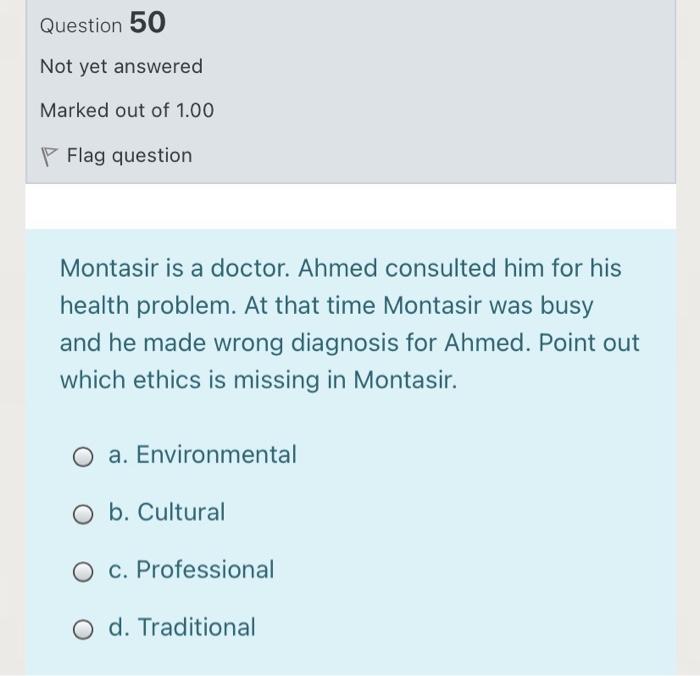The width and height of the screenshot is (700, 676).
Task: Mark option d. Traditional
Action: tap(84, 629)
